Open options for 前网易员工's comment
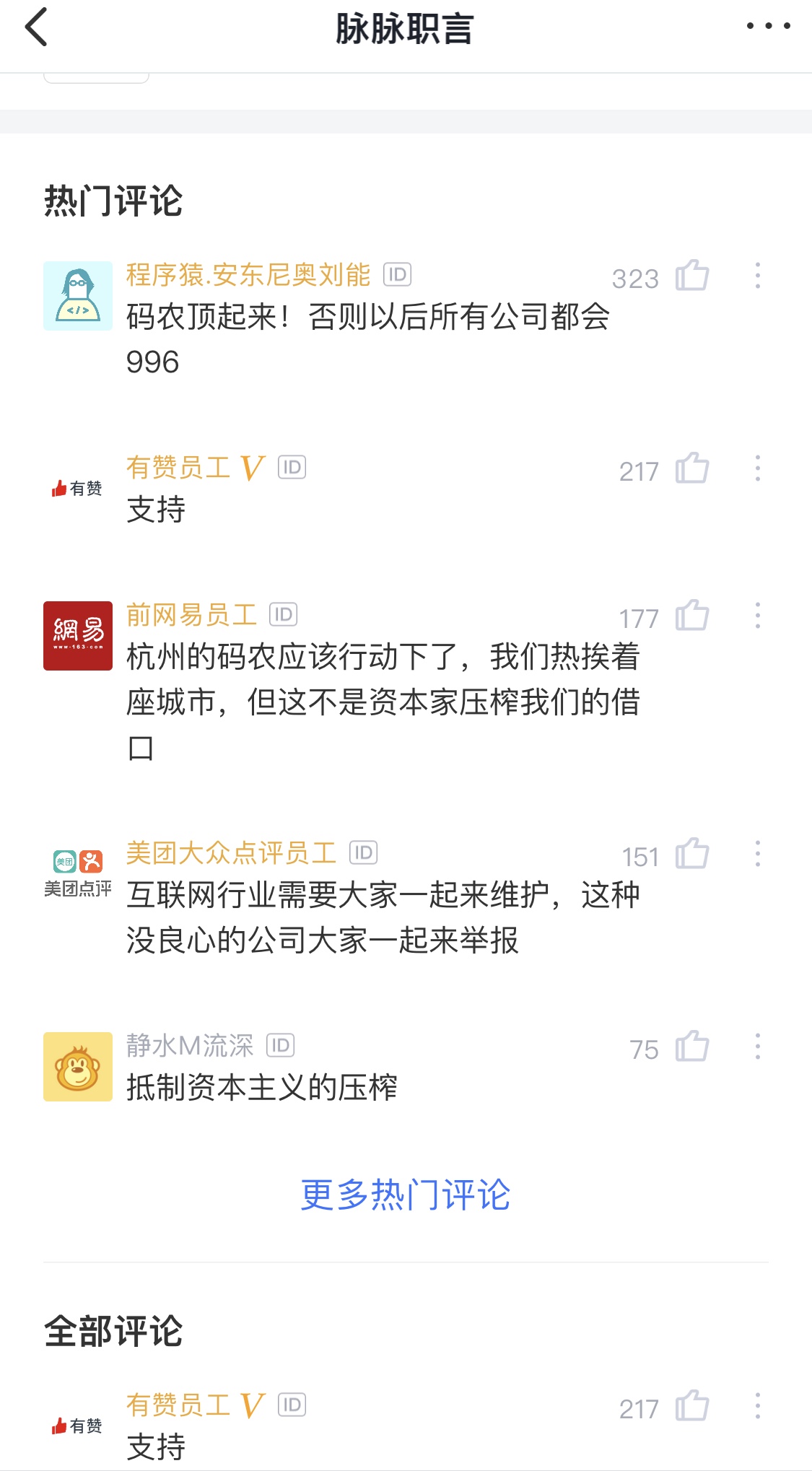The image size is (812, 1471). point(757,616)
